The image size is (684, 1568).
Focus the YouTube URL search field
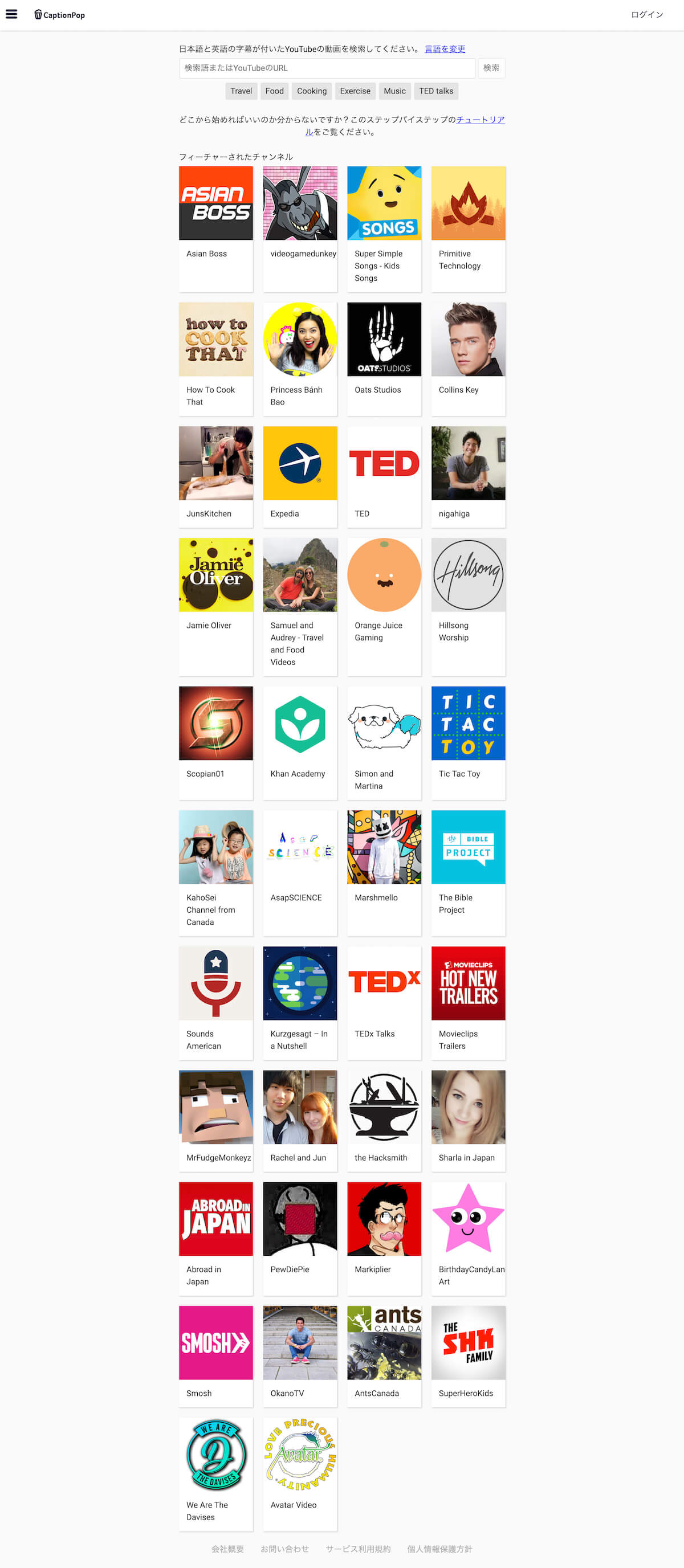click(327, 68)
